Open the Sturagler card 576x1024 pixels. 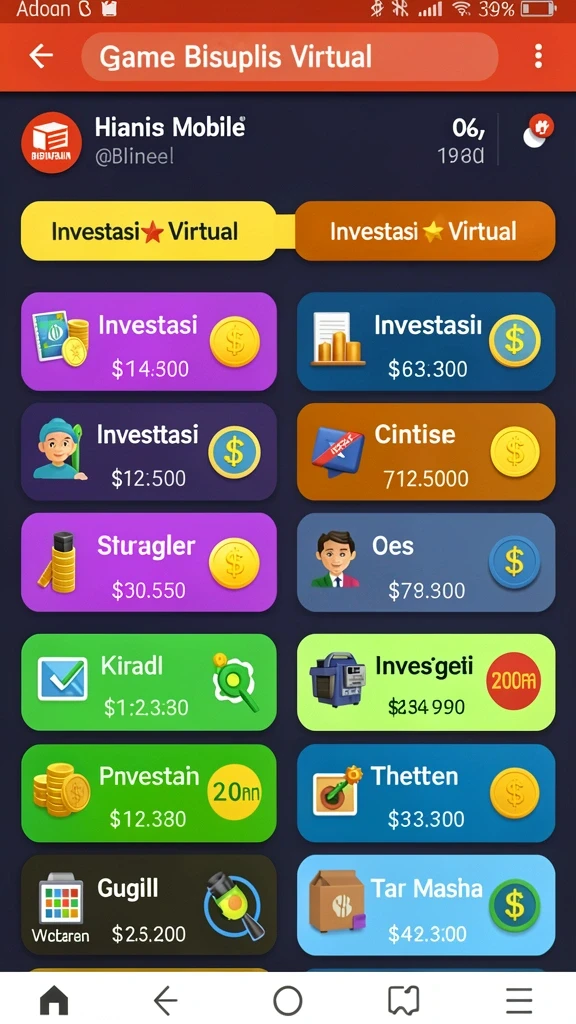(149, 562)
